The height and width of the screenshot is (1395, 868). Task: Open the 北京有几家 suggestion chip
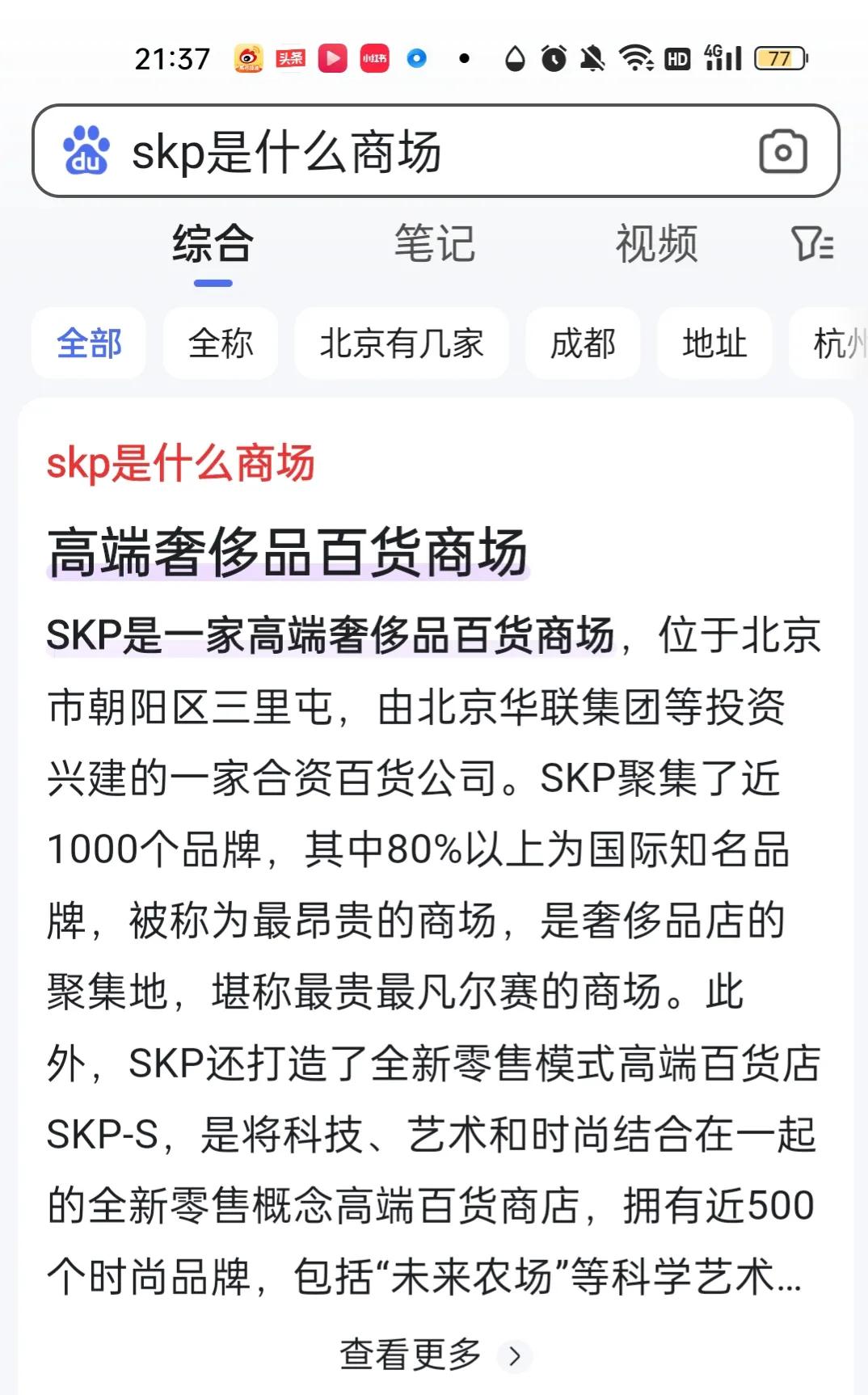click(x=402, y=343)
